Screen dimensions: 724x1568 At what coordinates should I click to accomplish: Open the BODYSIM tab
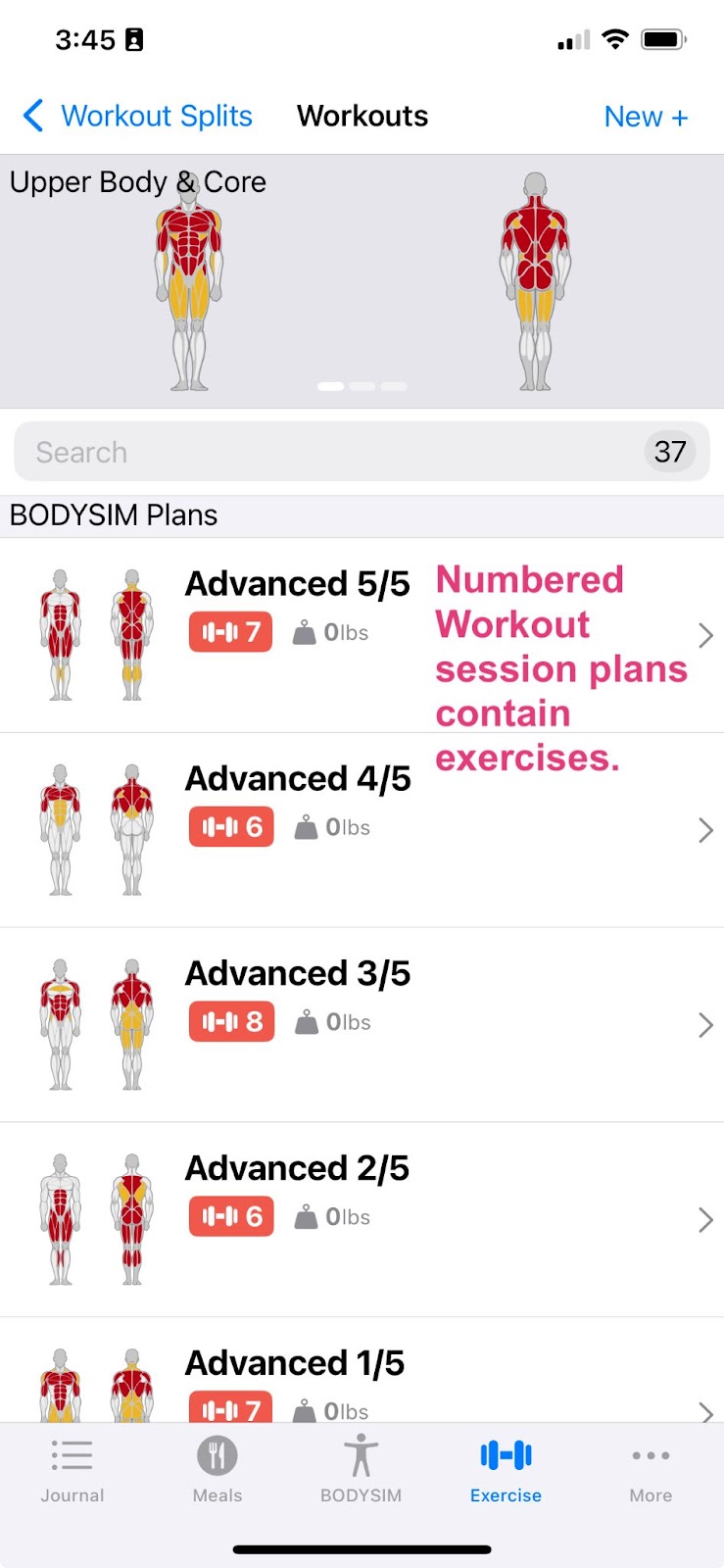click(361, 1470)
